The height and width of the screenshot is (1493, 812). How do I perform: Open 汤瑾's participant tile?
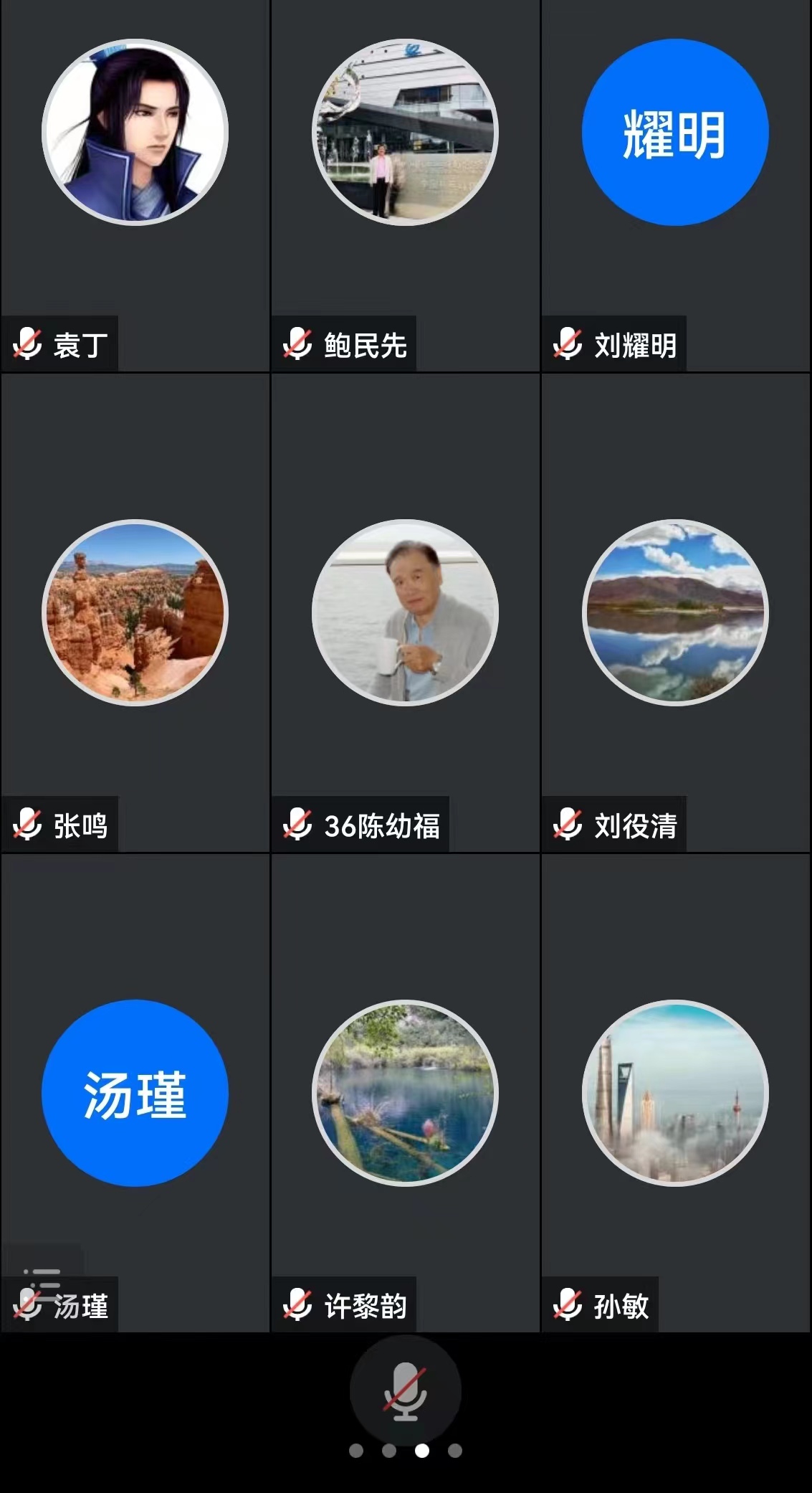(135, 1092)
